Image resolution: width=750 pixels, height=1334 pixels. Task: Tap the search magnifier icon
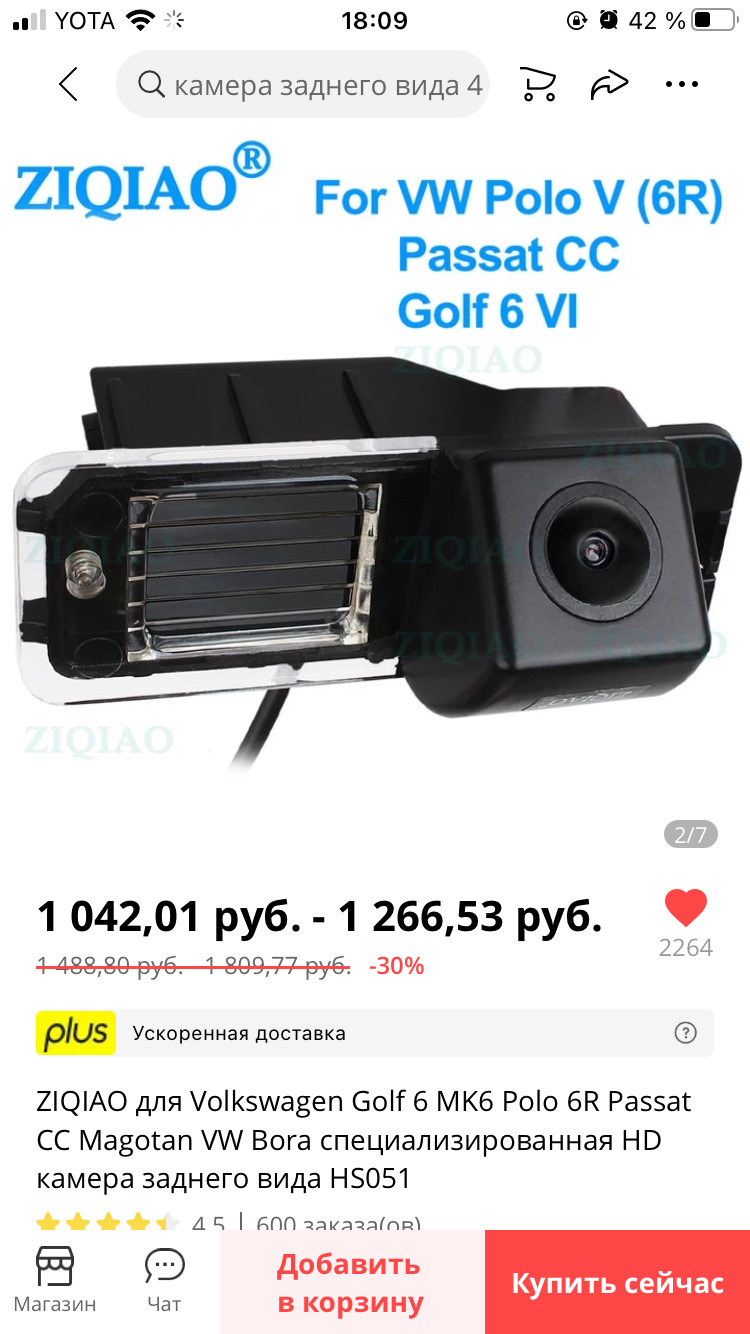[x=151, y=85]
